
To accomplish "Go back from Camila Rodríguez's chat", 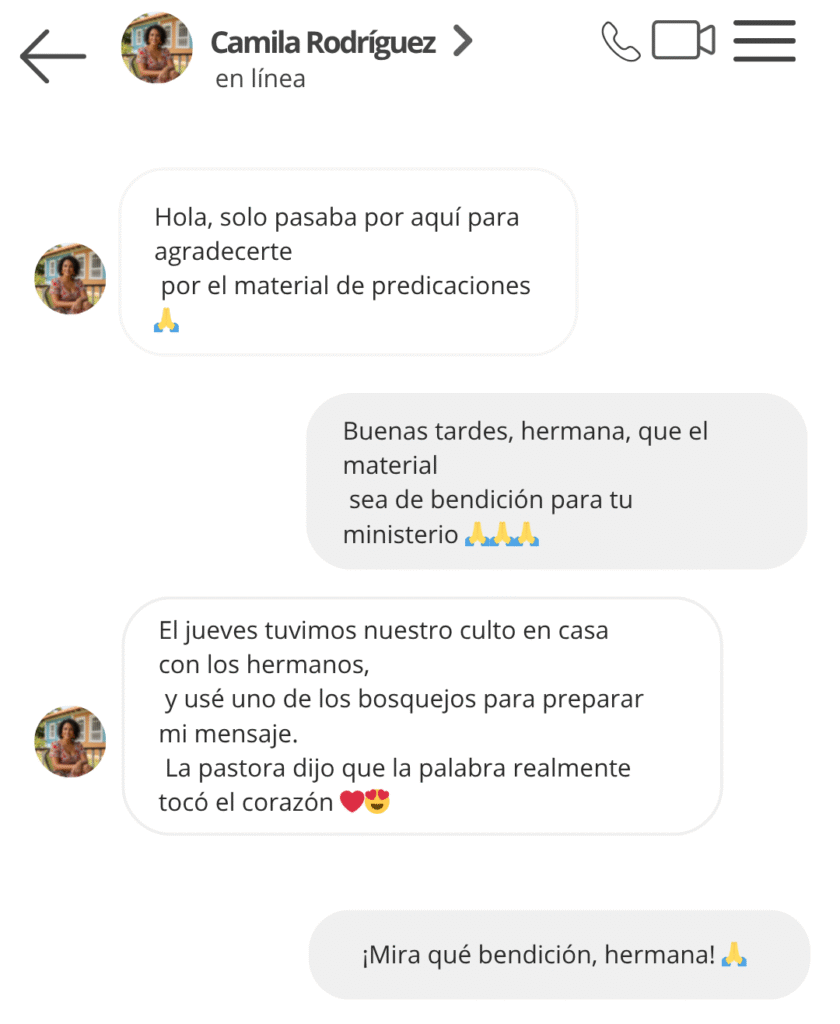I will coord(52,55).
